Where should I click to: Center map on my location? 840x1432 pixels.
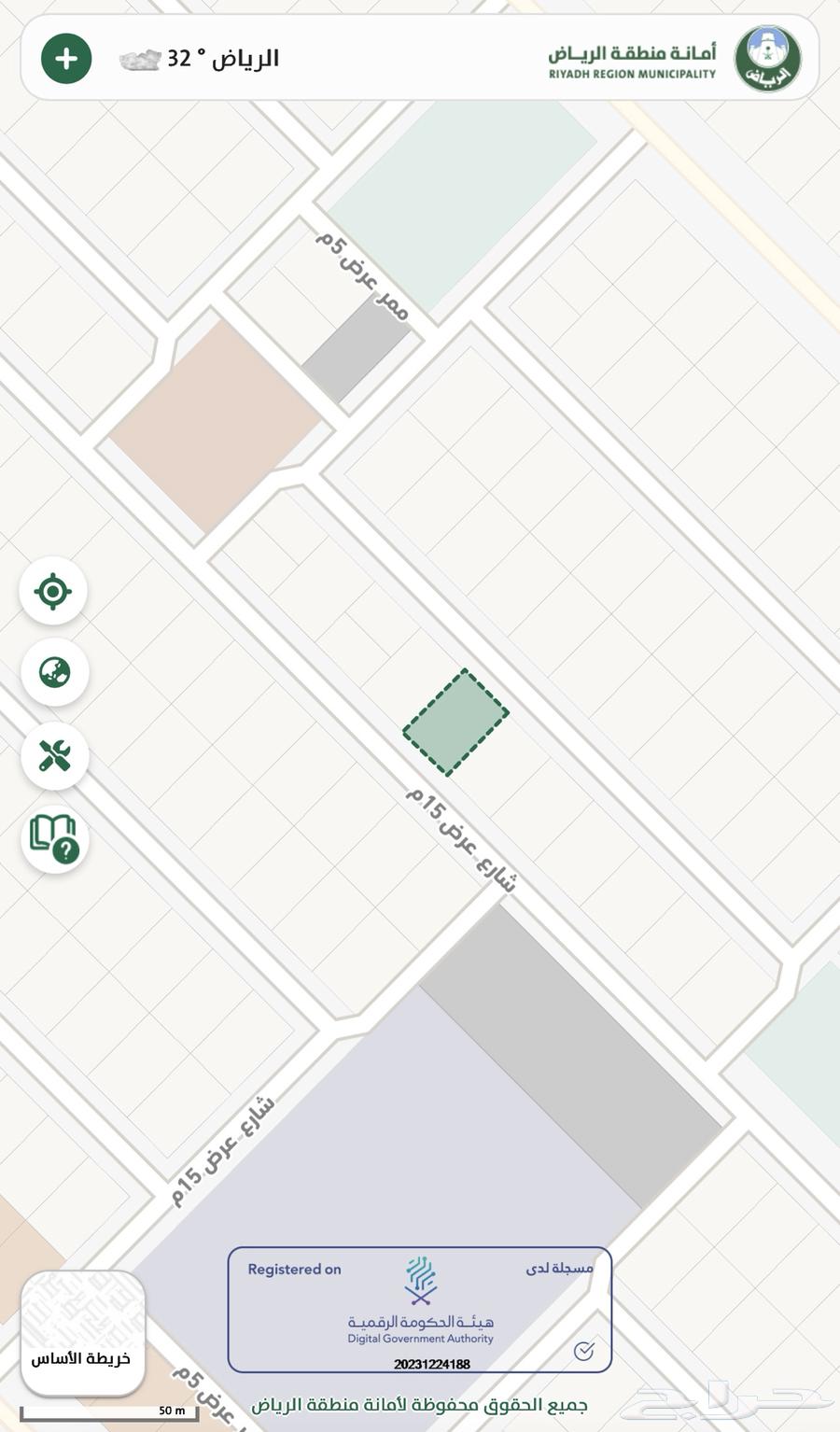pyautogui.click(x=53, y=591)
